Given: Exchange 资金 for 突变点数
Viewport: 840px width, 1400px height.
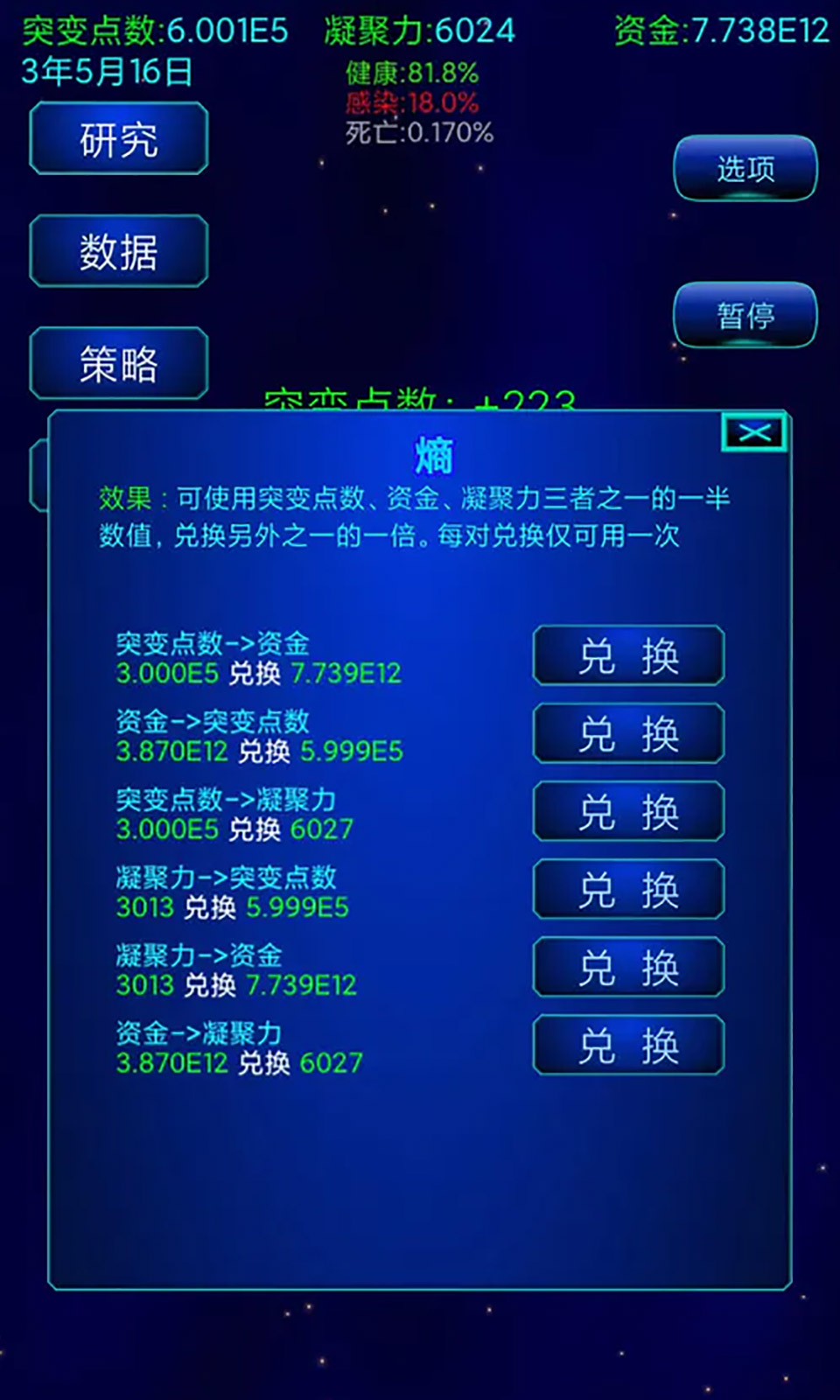Looking at the screenshot, I should point(628,733).
